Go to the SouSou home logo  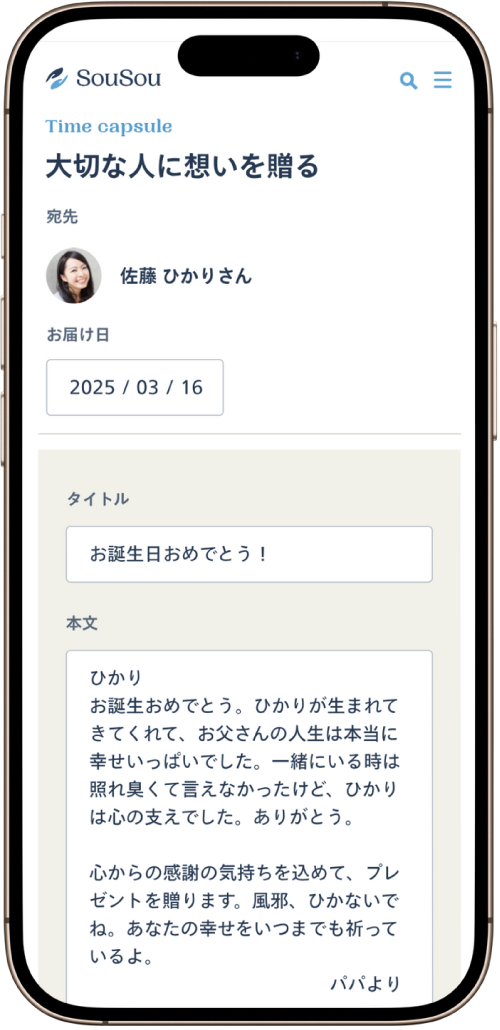click(103, 78)
